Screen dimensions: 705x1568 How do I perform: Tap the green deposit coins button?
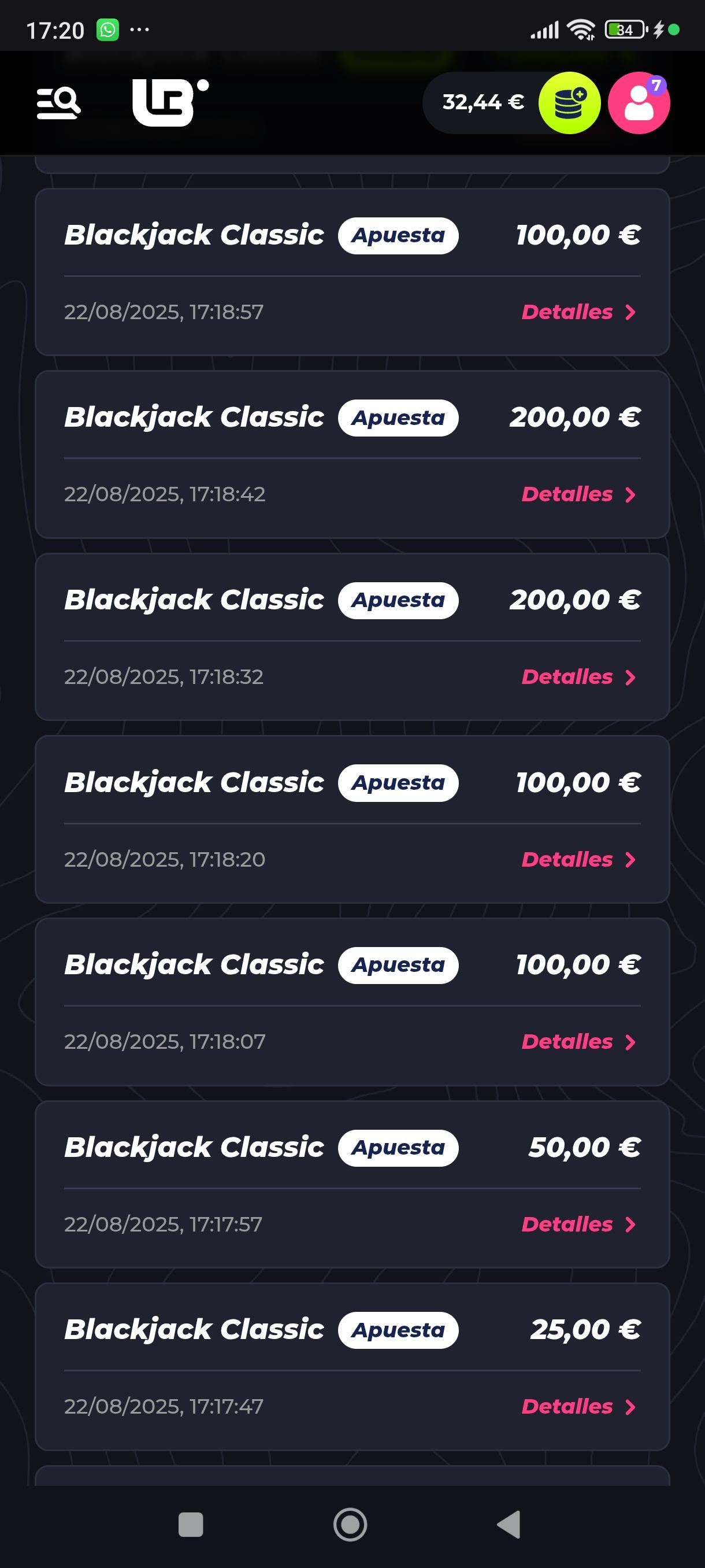(x=569, y=103)
